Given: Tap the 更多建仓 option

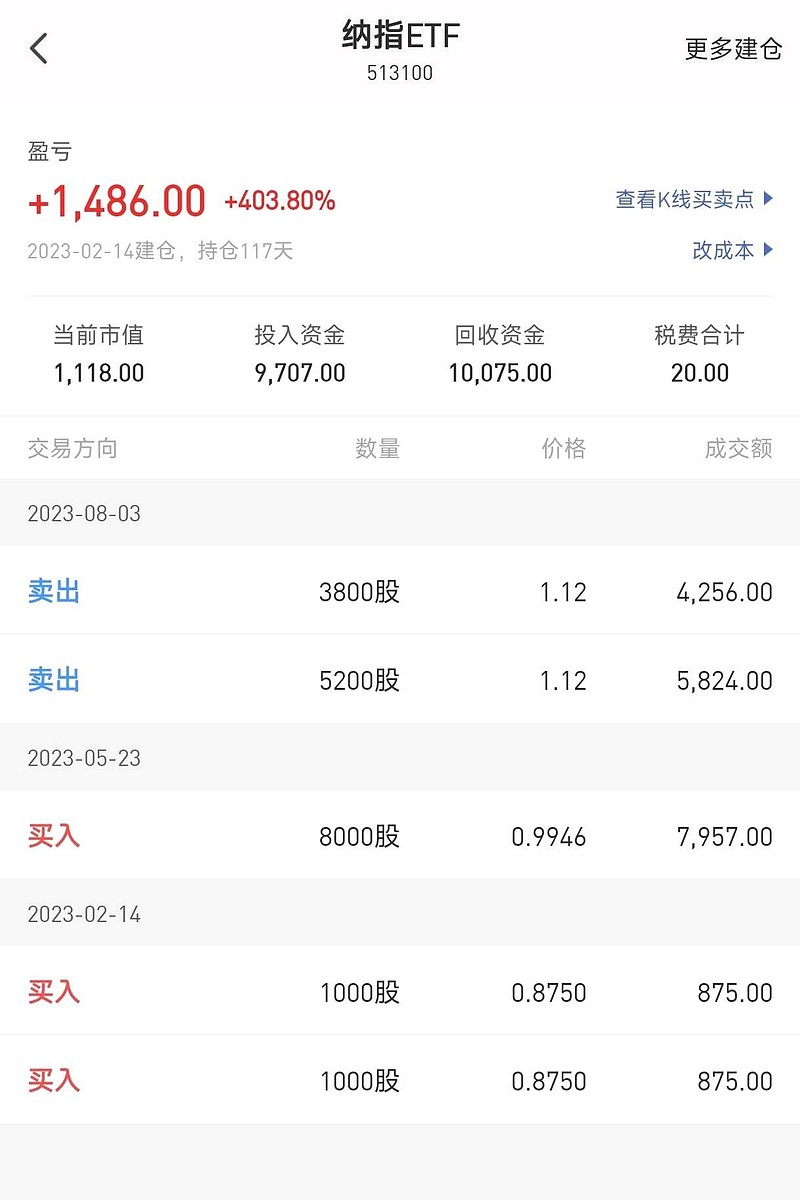Looking at the screenshot, I should tap(733, 50).
